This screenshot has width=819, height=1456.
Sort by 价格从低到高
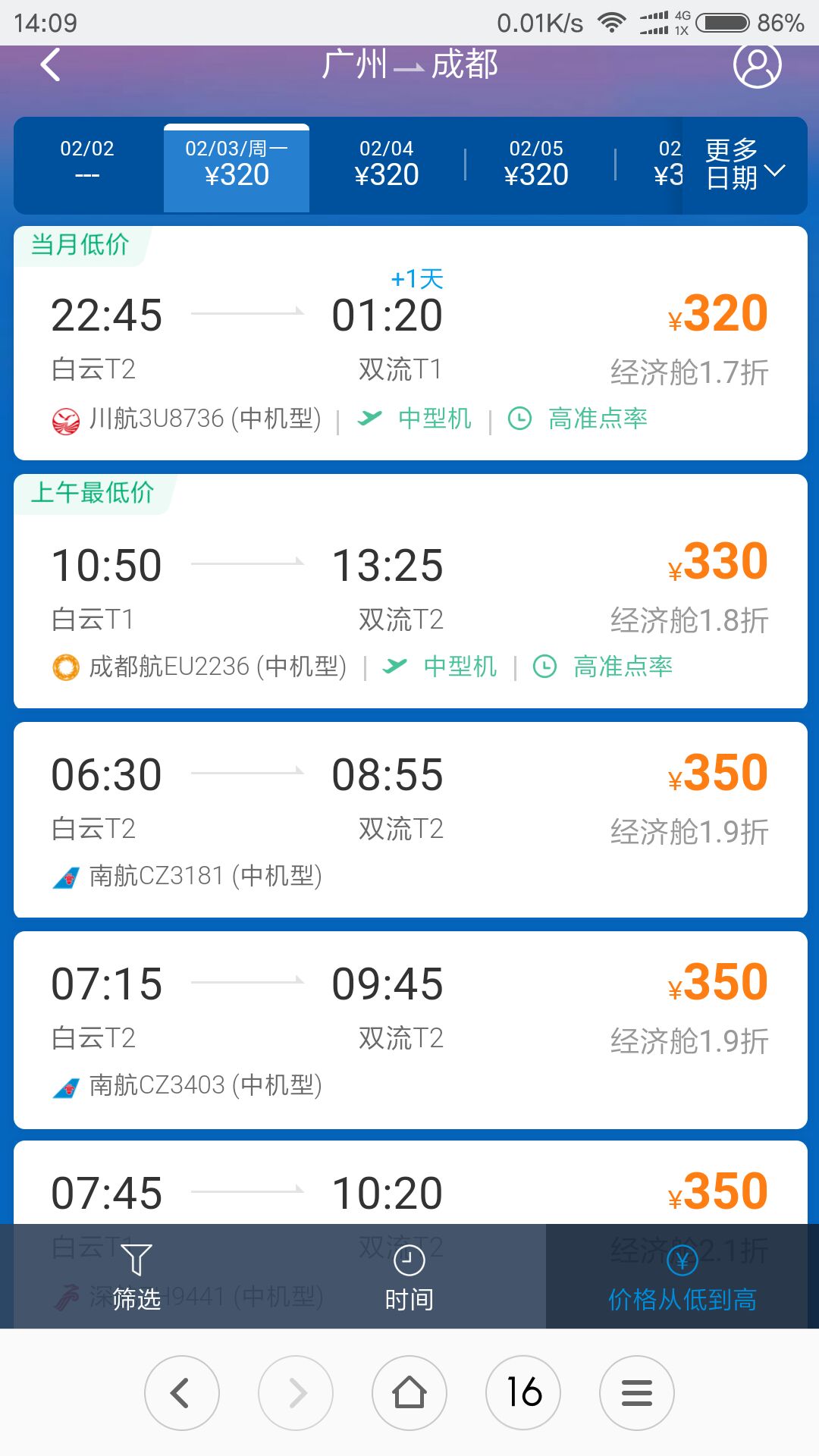(x=682, y=1276)
